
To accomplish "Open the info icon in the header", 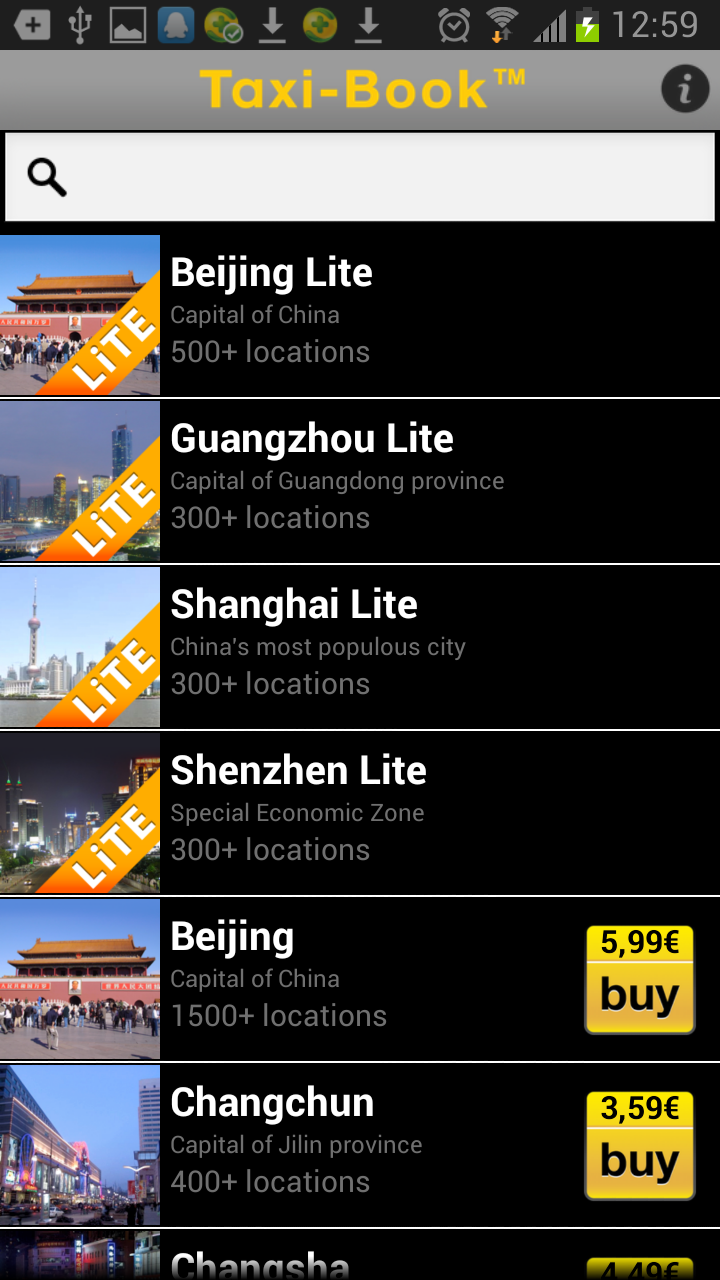I will [x=685, y=90].
